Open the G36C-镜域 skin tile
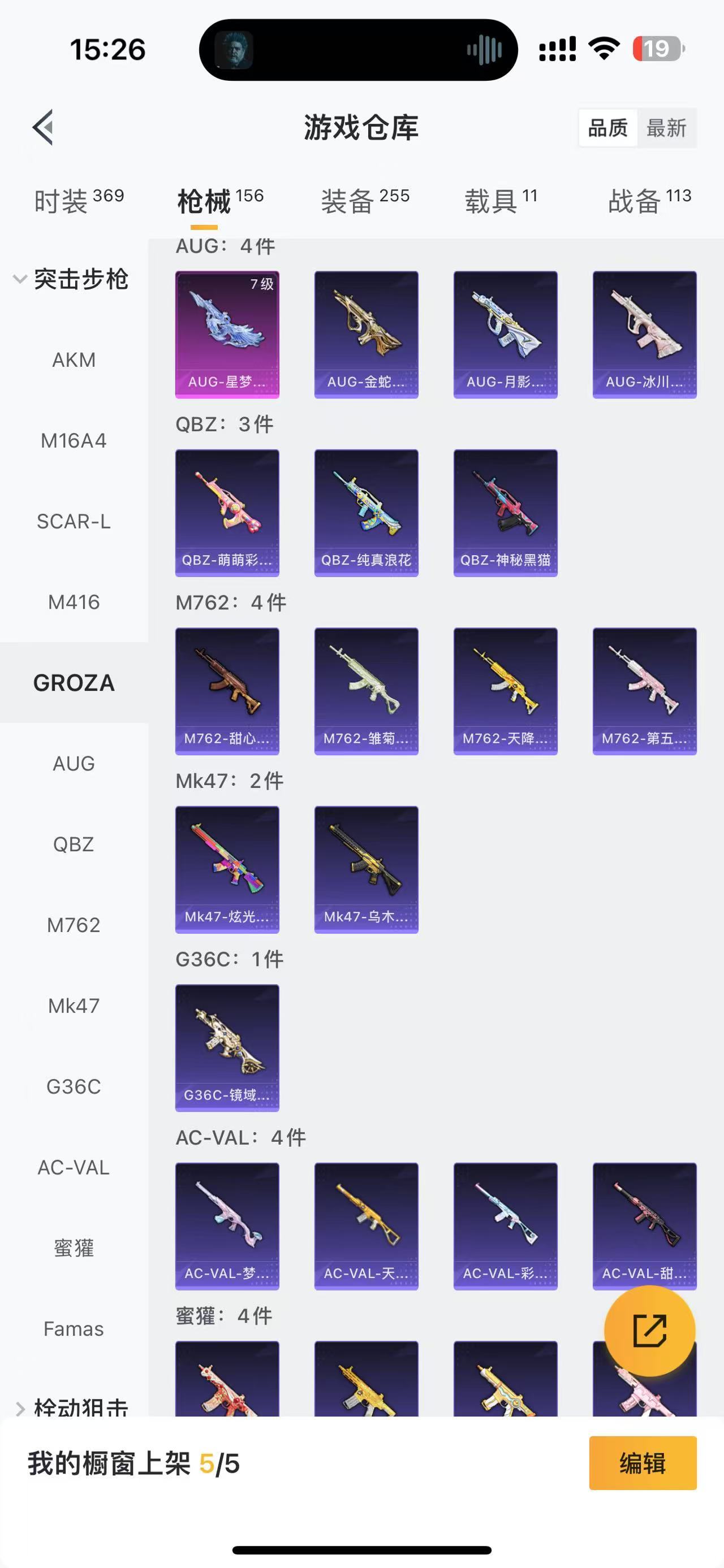The width and height of the screenshot is (724, 1568). [227, 1047]
